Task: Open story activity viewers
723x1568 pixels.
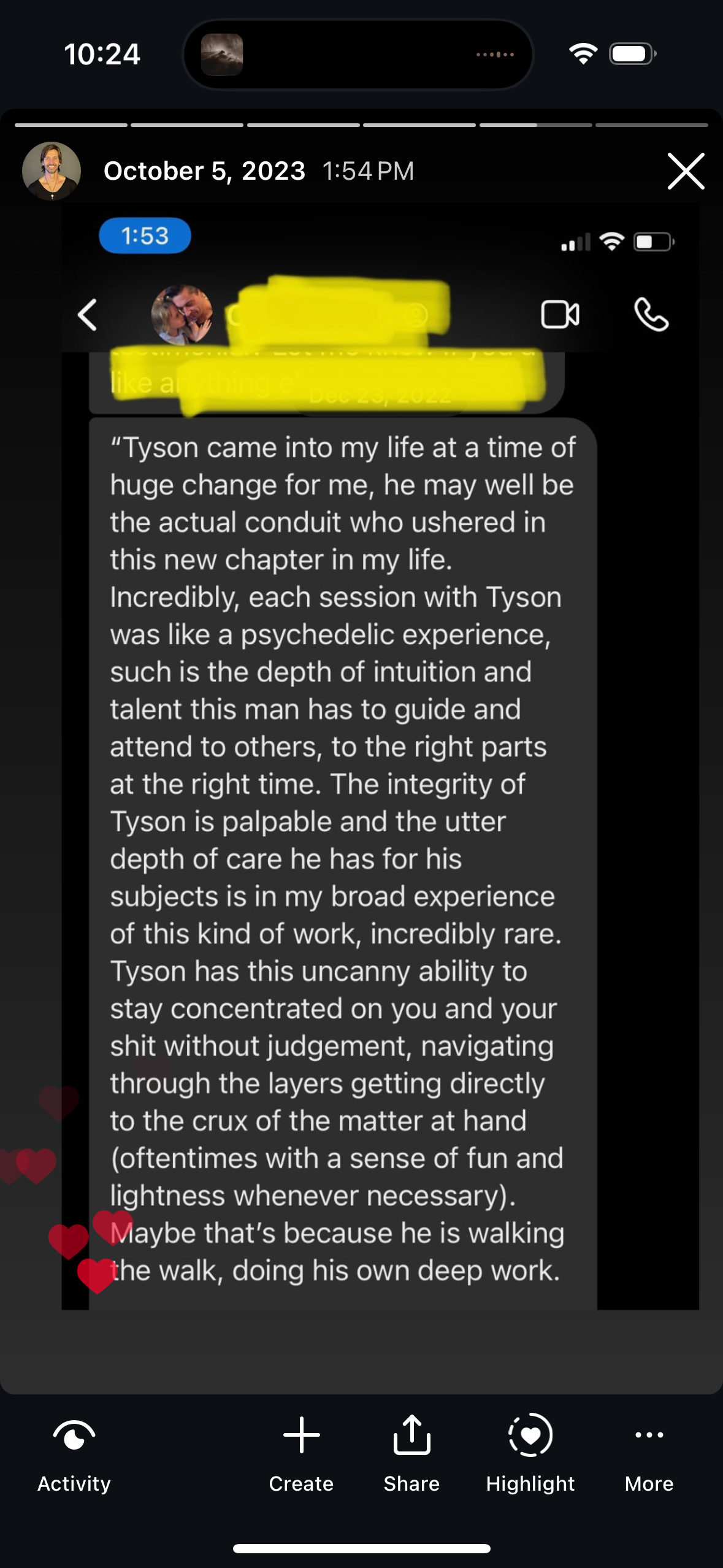Action: coord(74,1452)
